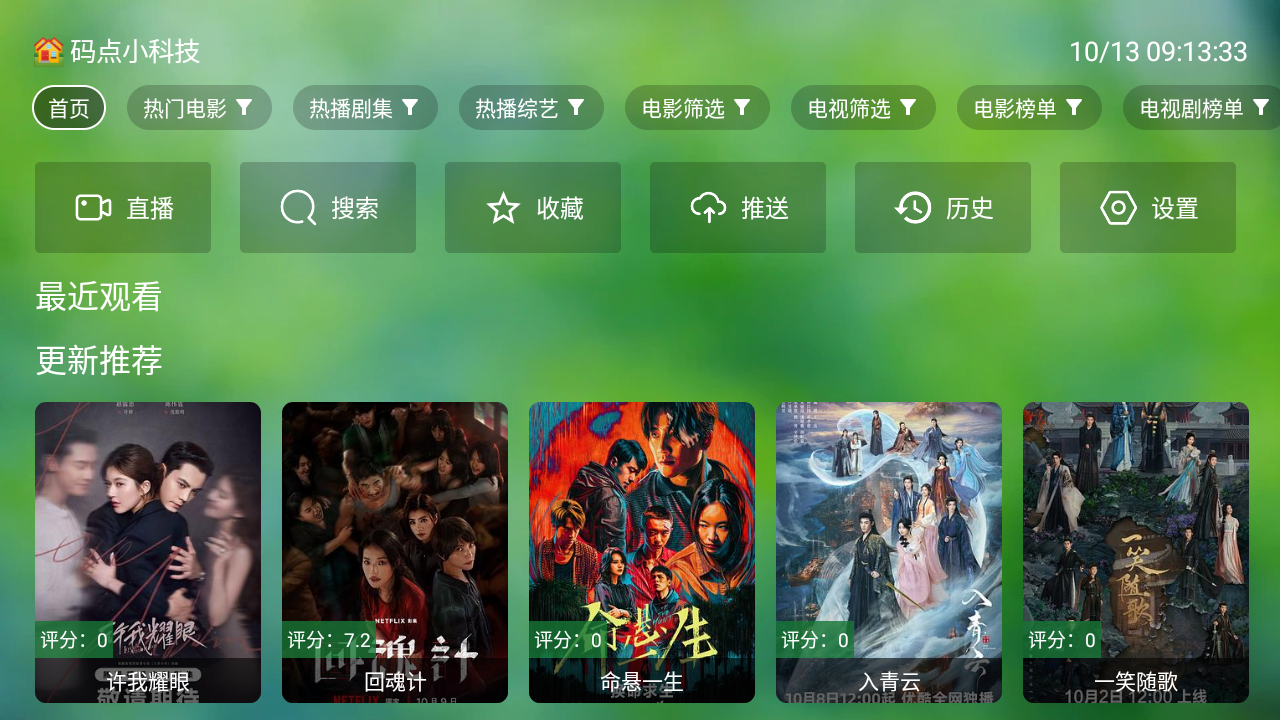Switch to 热播综艺 tab
This screenshot has width=1280, height=720.
tap(531, 108)
